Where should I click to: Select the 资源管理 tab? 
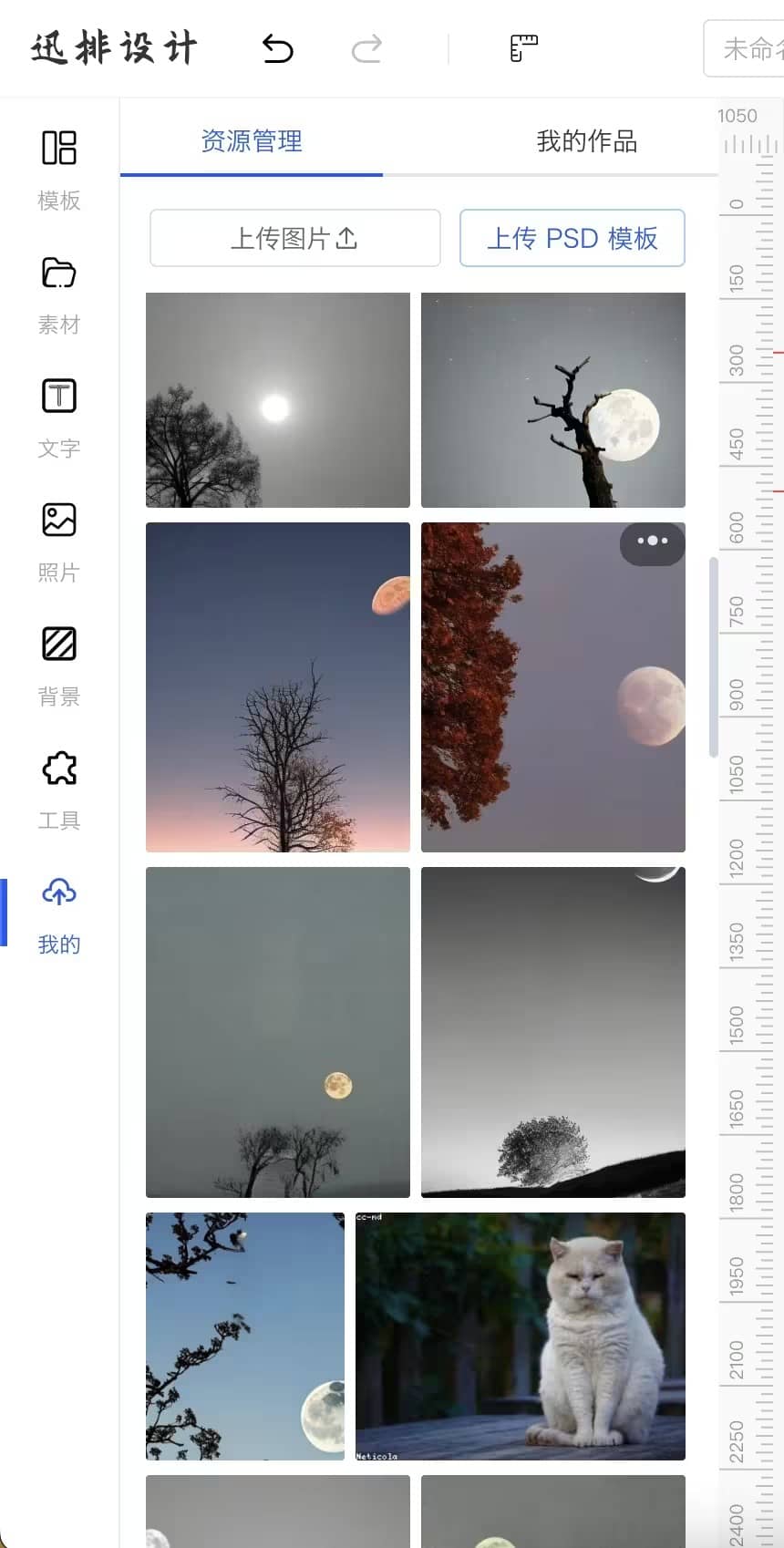point(252,141)
